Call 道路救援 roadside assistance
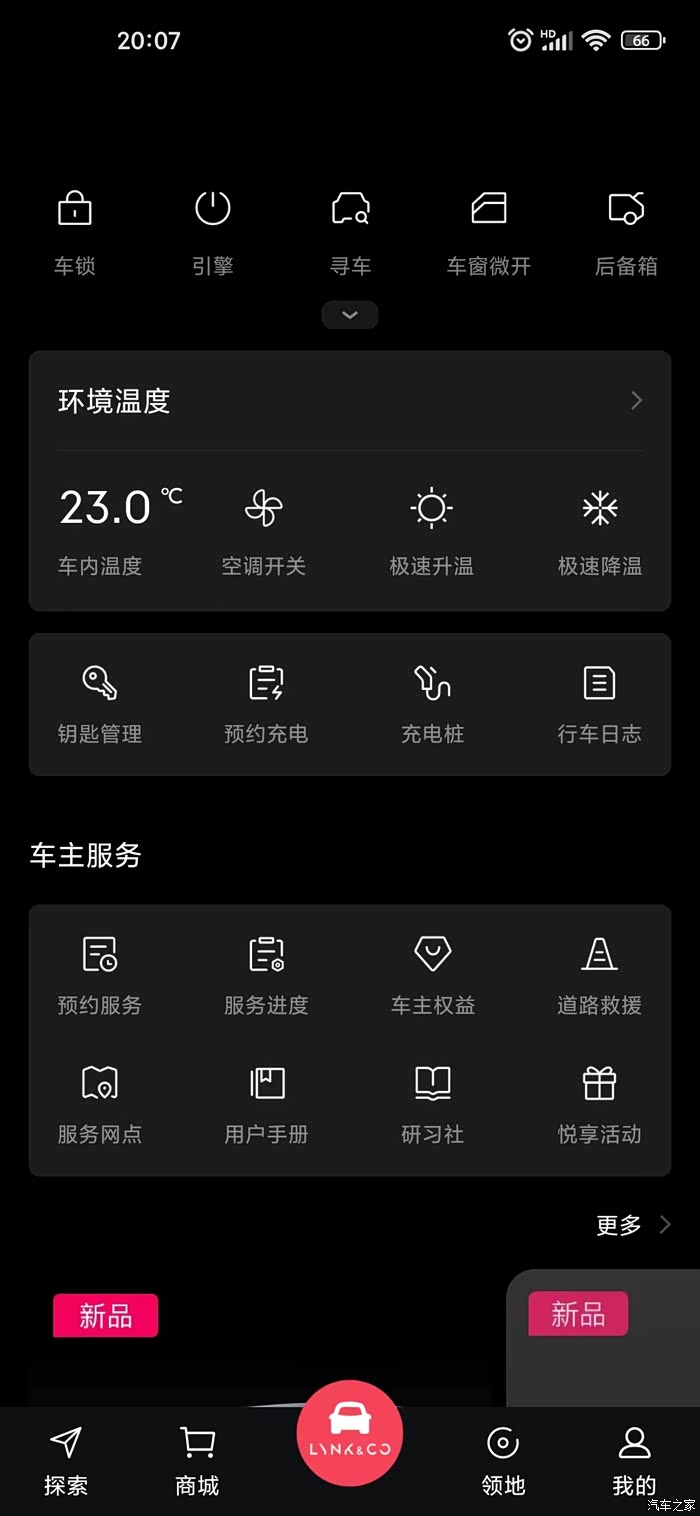 tap(599, 975)
